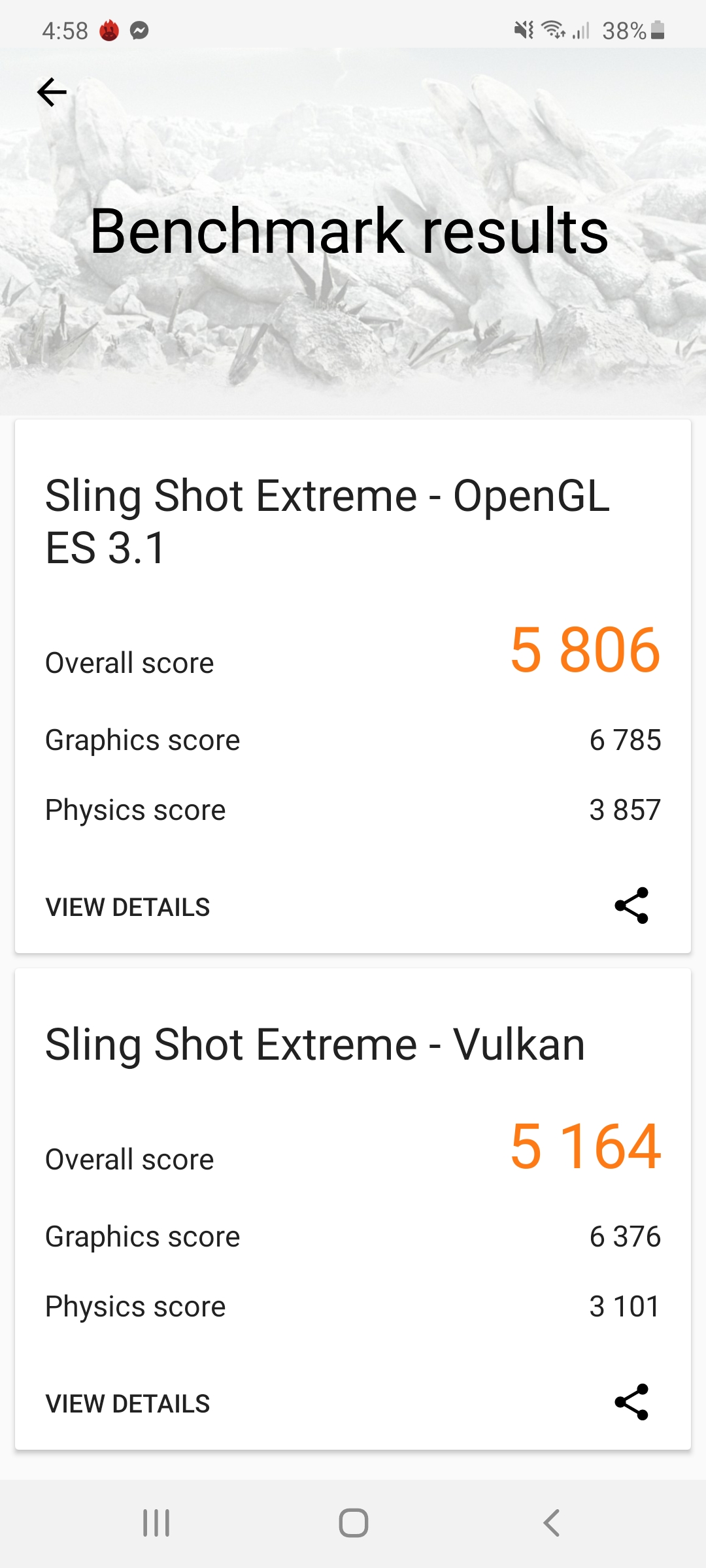Share the Vulkan benchmark result
The height and width of the screenshot is (1568, 706).
[x=631, y=1402]
